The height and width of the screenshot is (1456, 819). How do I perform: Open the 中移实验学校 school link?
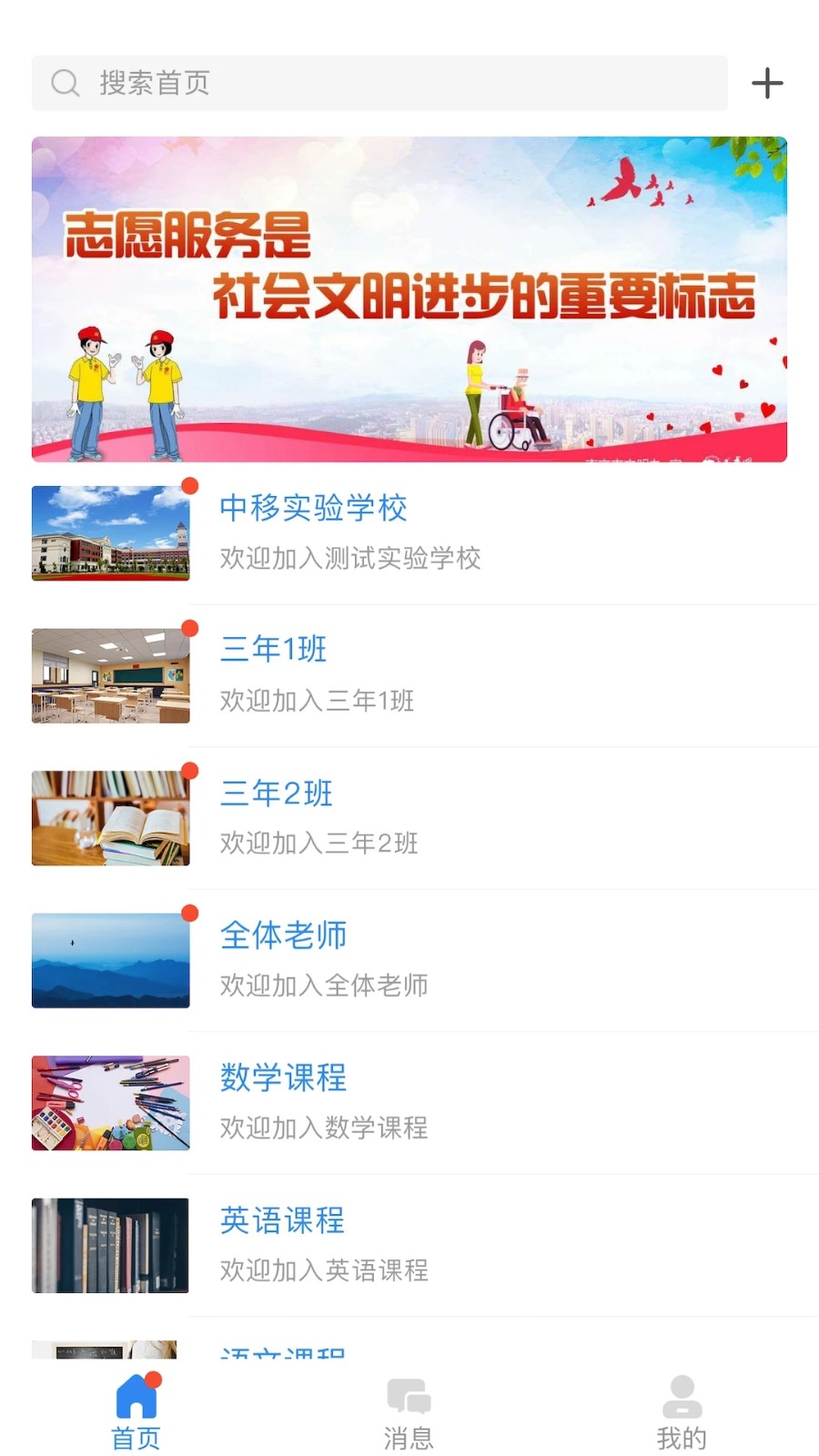316,509
